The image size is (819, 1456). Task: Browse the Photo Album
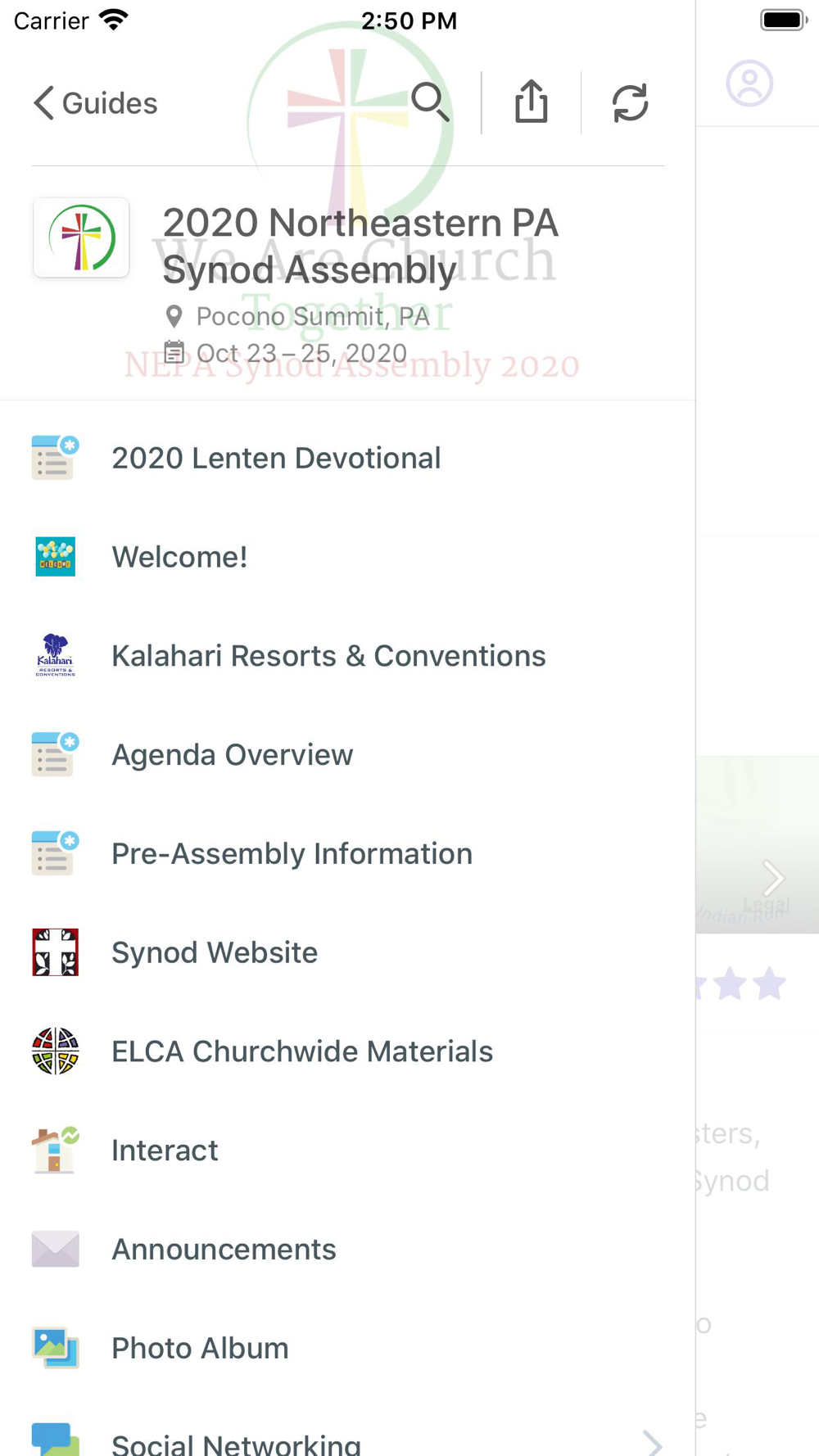pos(348,1349)
